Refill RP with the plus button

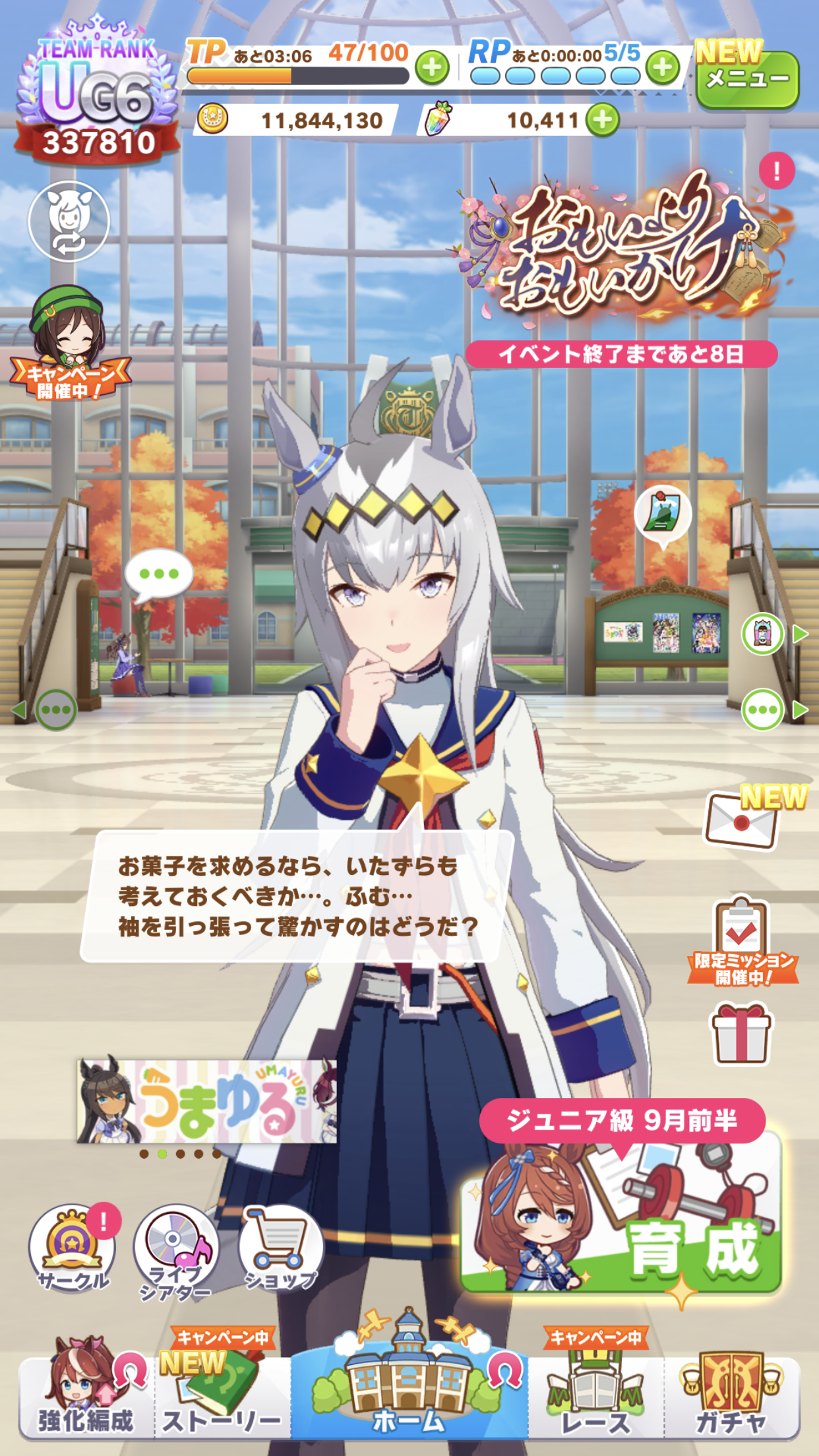[663, 67]
